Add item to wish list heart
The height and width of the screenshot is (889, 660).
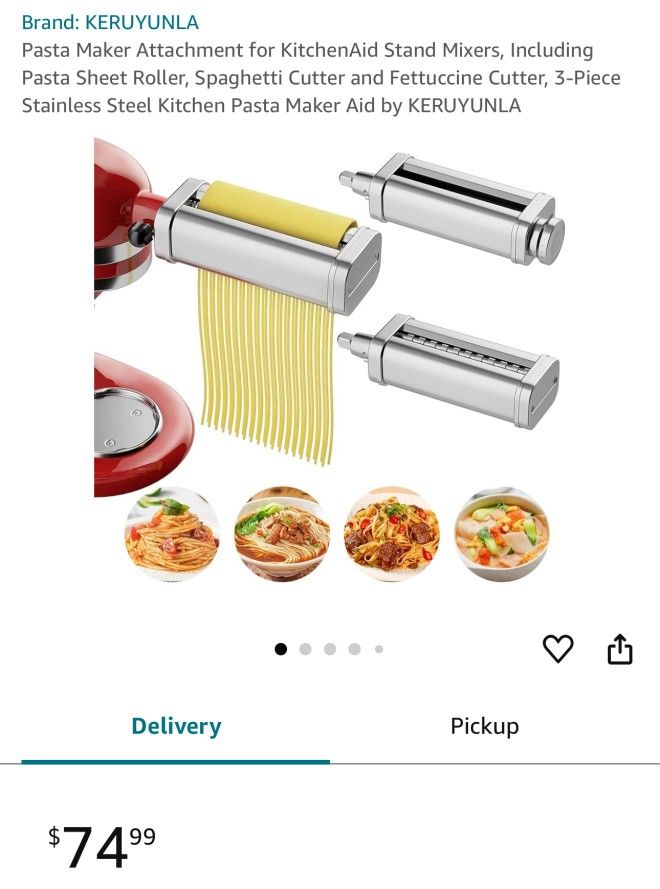pos(558,649)
